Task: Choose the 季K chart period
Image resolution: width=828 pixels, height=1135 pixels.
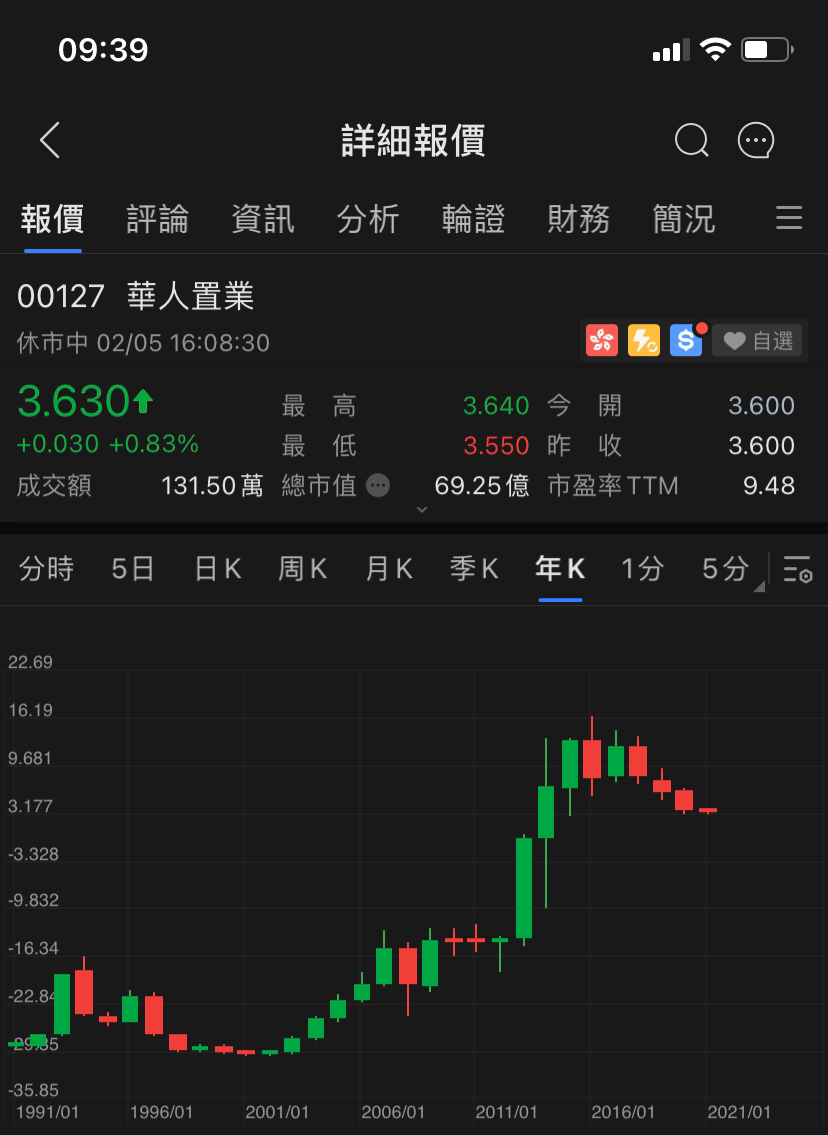Action: tap(474, 569)
